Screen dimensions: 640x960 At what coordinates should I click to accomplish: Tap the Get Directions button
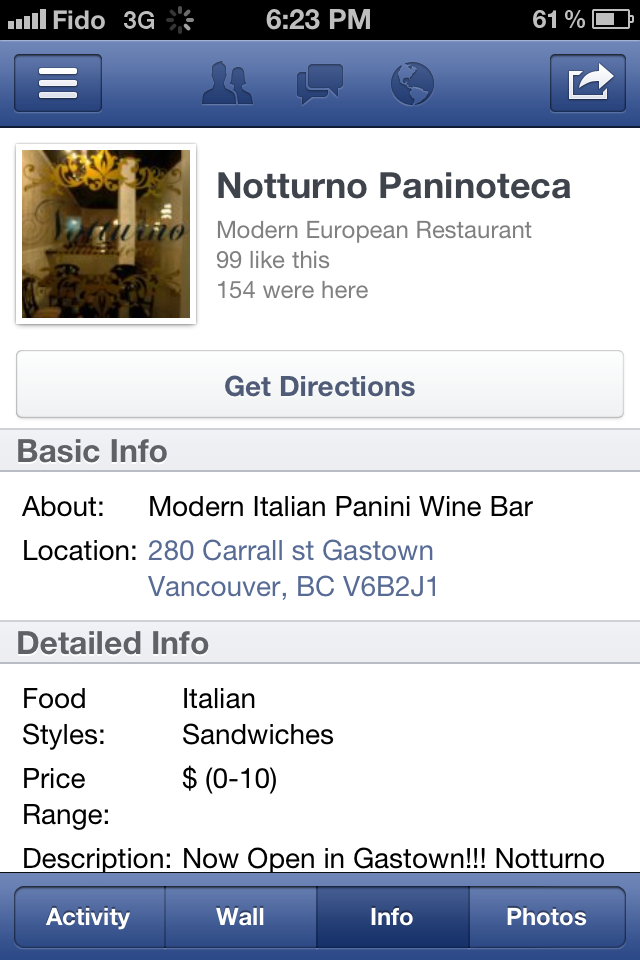click(320, 386)
